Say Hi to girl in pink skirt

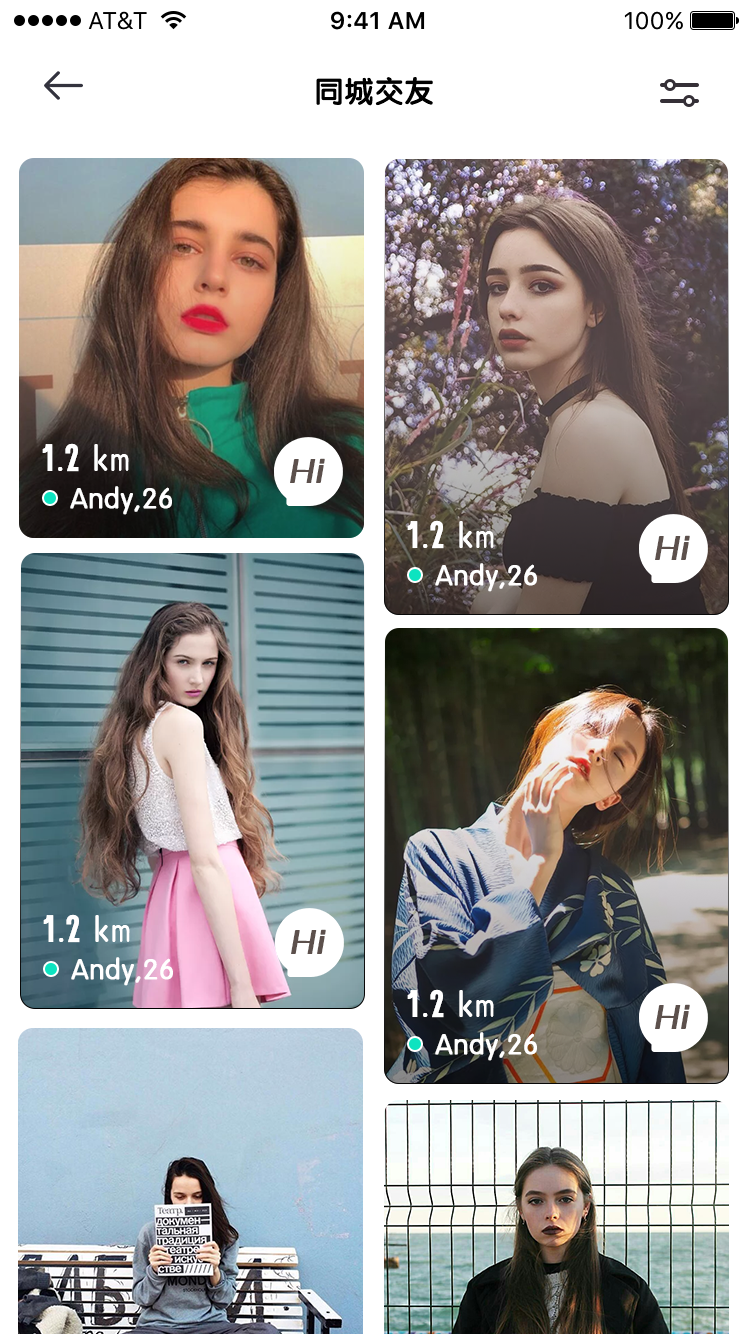[309, 943]
